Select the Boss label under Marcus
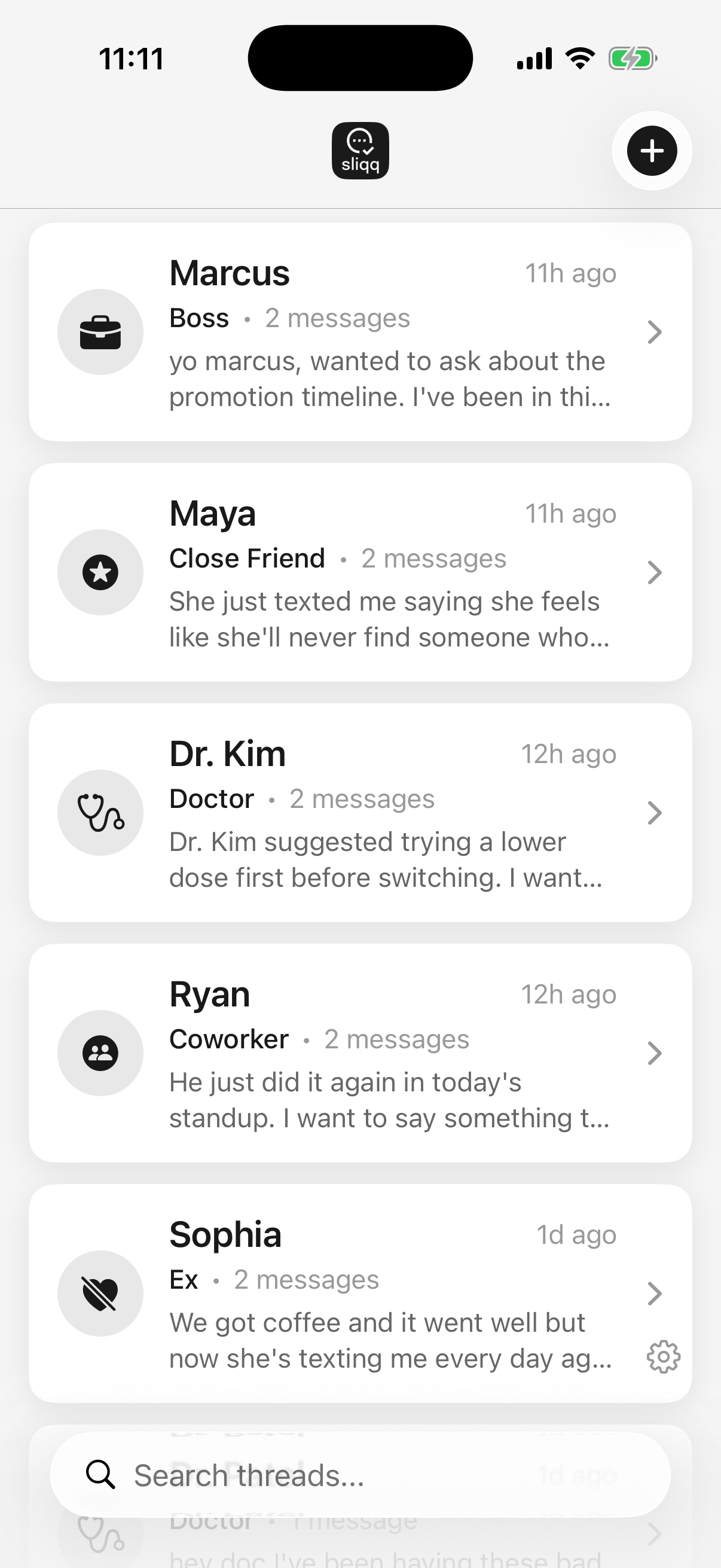Image resolution: width=721 pixels, height=1568 pixels. 199,317
